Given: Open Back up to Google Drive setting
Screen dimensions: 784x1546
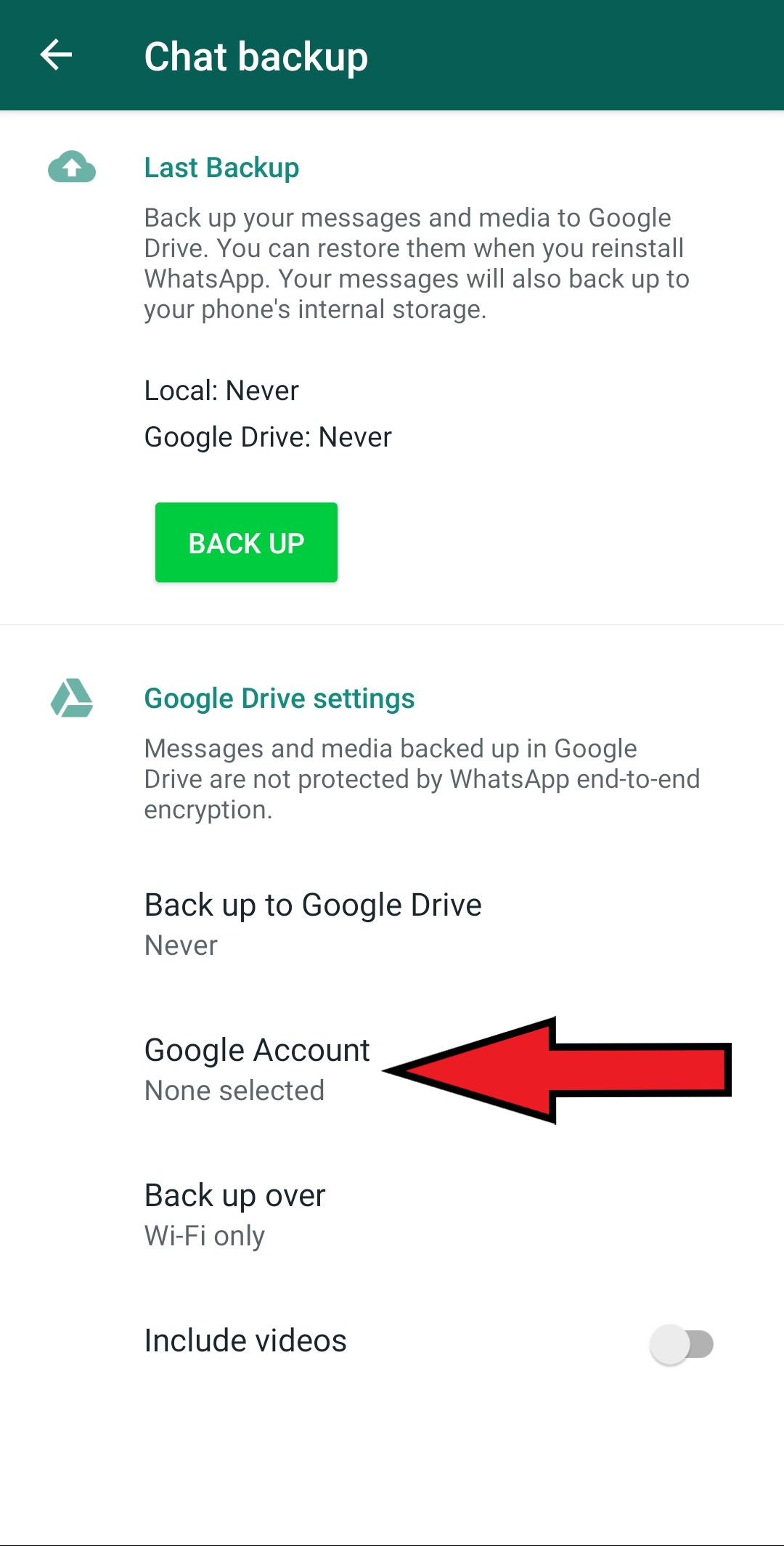Looking at the screenshot, I should (x=392, y=924).
